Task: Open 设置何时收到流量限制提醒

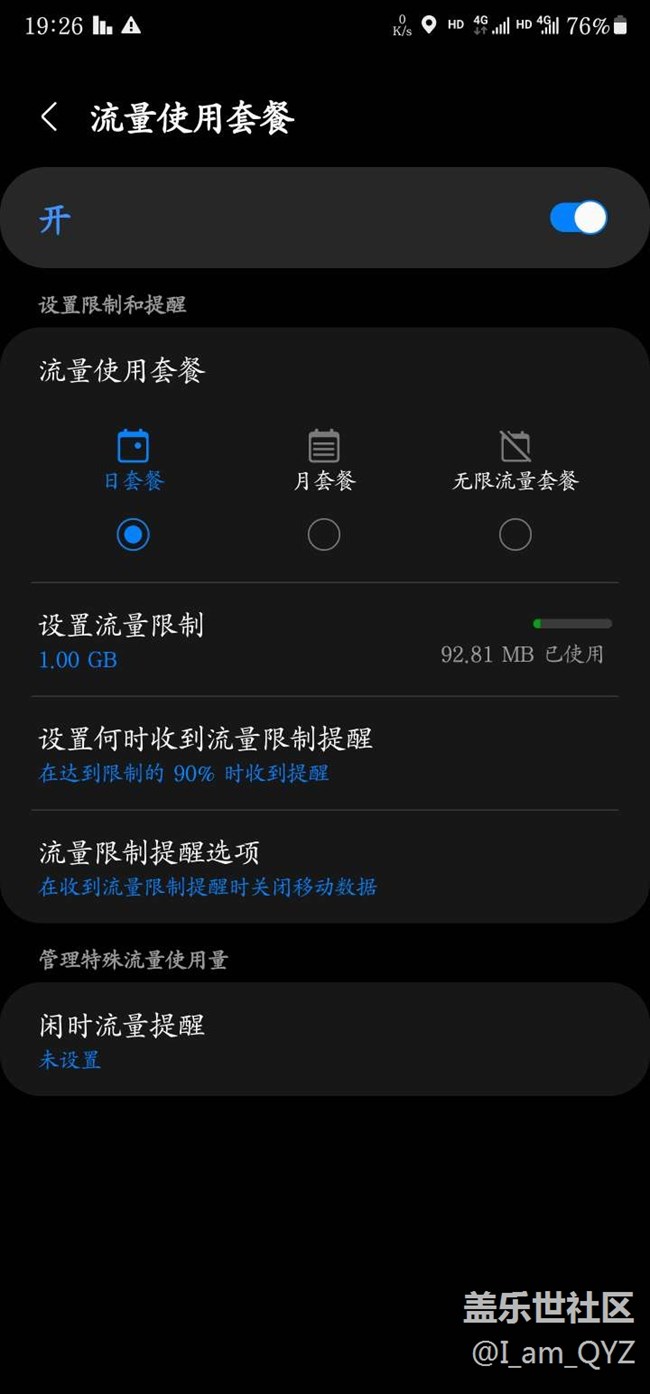Action: pyautogui.click(x=325, y=754)
